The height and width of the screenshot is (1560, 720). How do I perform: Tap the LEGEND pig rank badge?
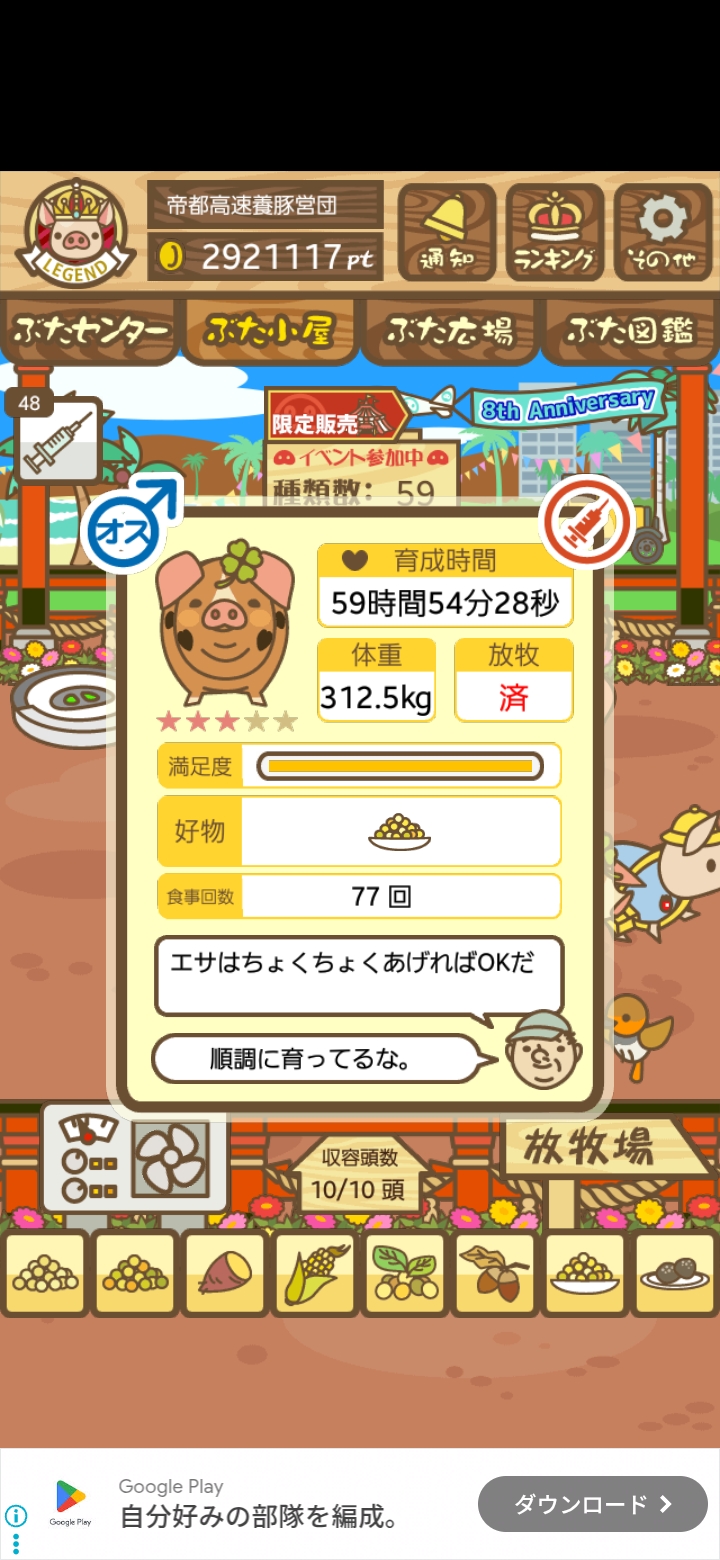coord(77,232)
